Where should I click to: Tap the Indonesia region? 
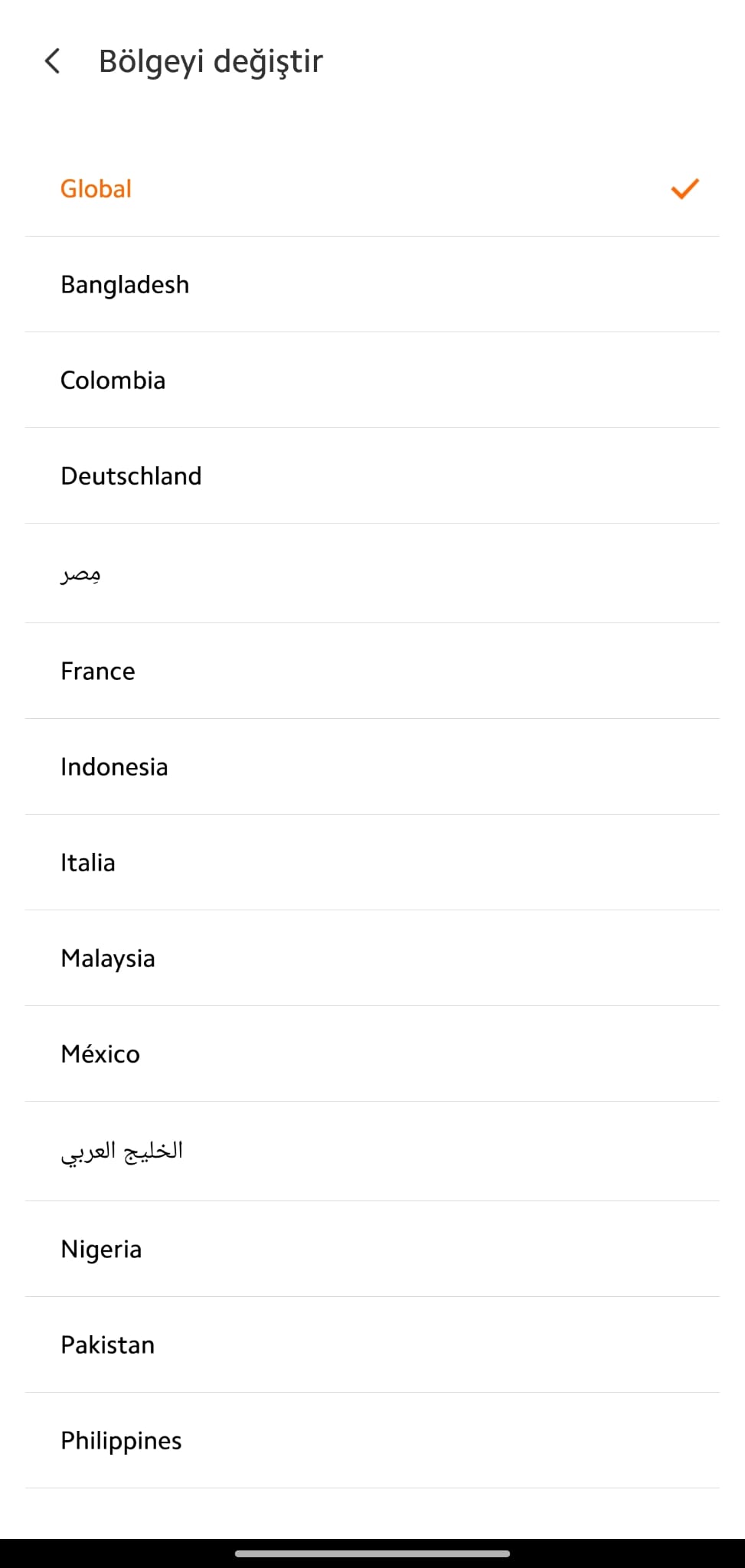(372, 766)
